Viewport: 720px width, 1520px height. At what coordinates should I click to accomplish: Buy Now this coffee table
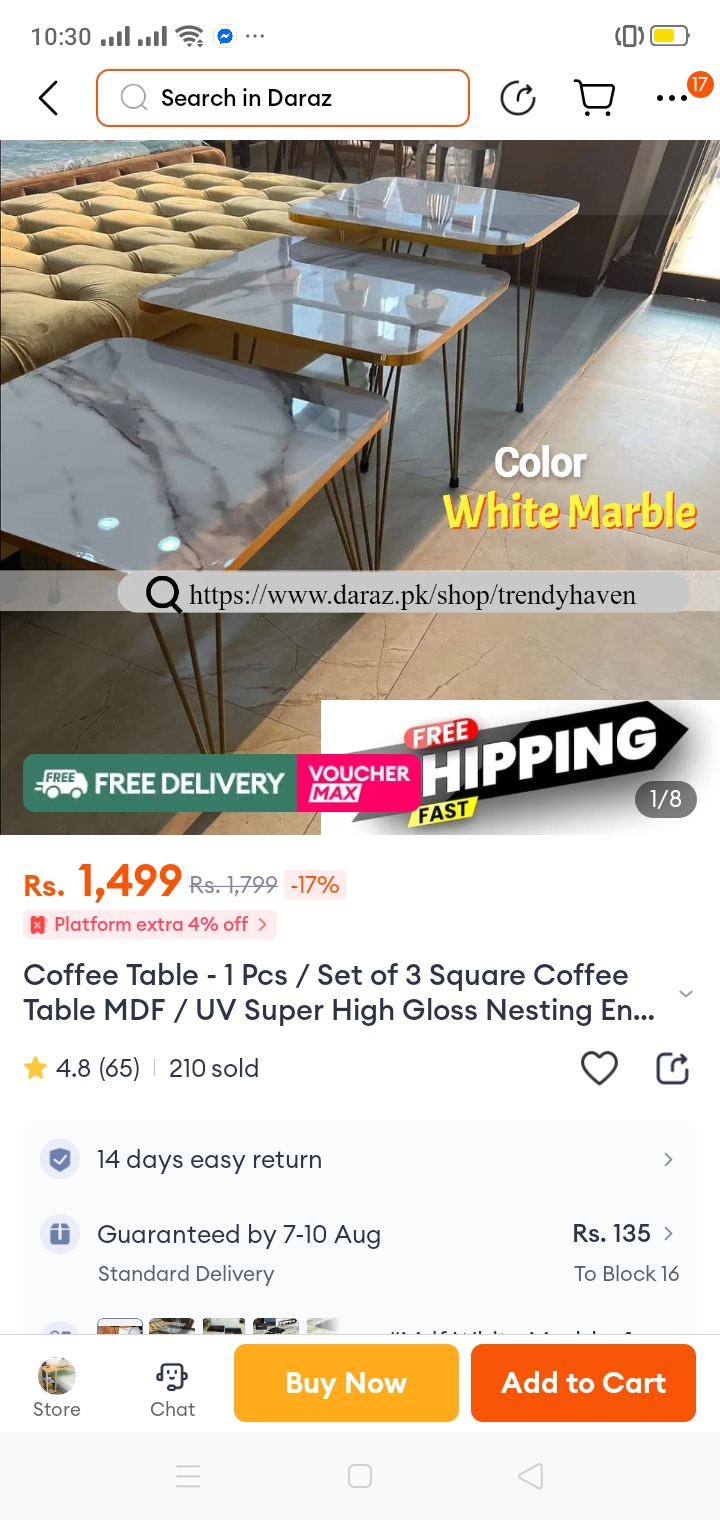coord(346,1383)
